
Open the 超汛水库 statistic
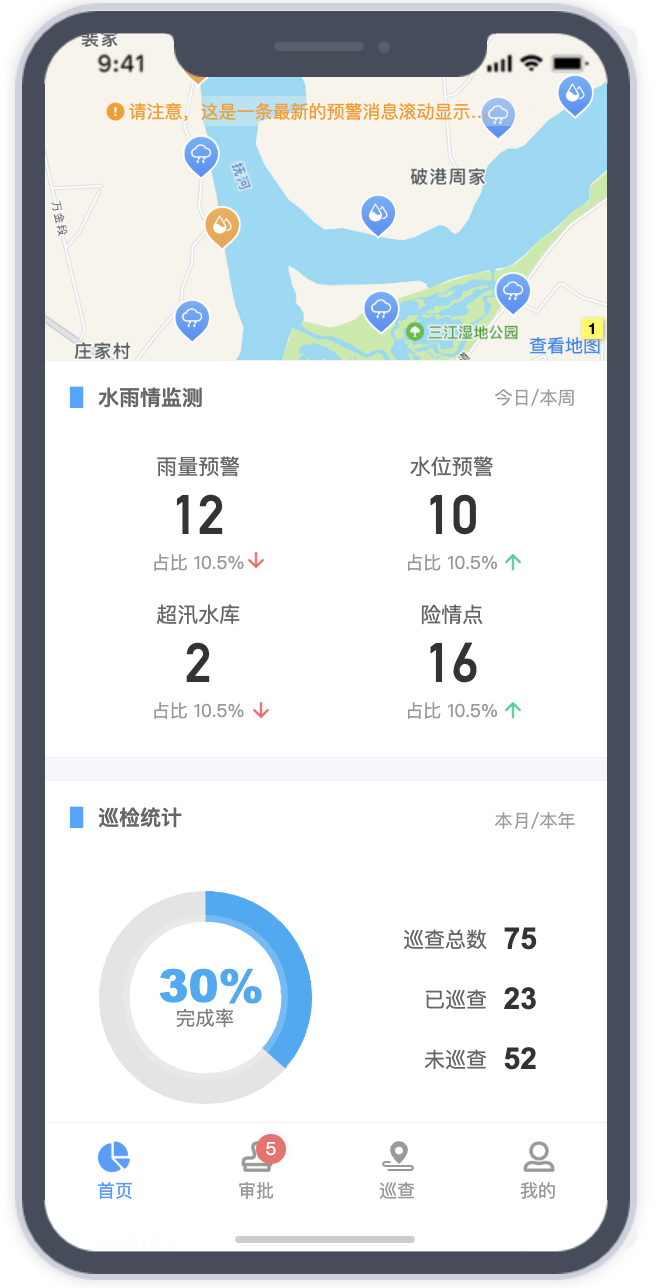[x=198, y=662]
